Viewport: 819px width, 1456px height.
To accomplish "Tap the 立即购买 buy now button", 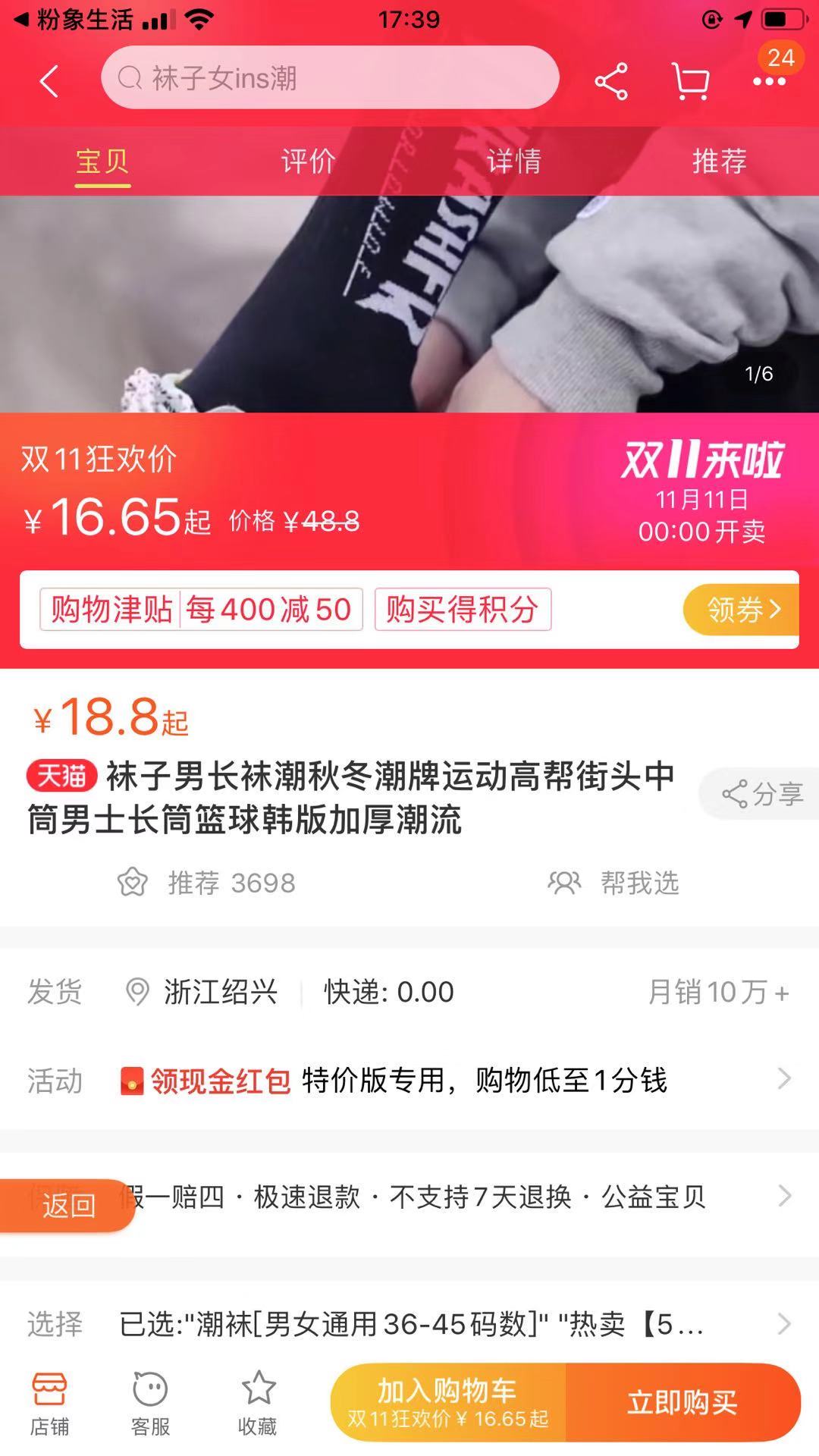I will click(684, 1401).
